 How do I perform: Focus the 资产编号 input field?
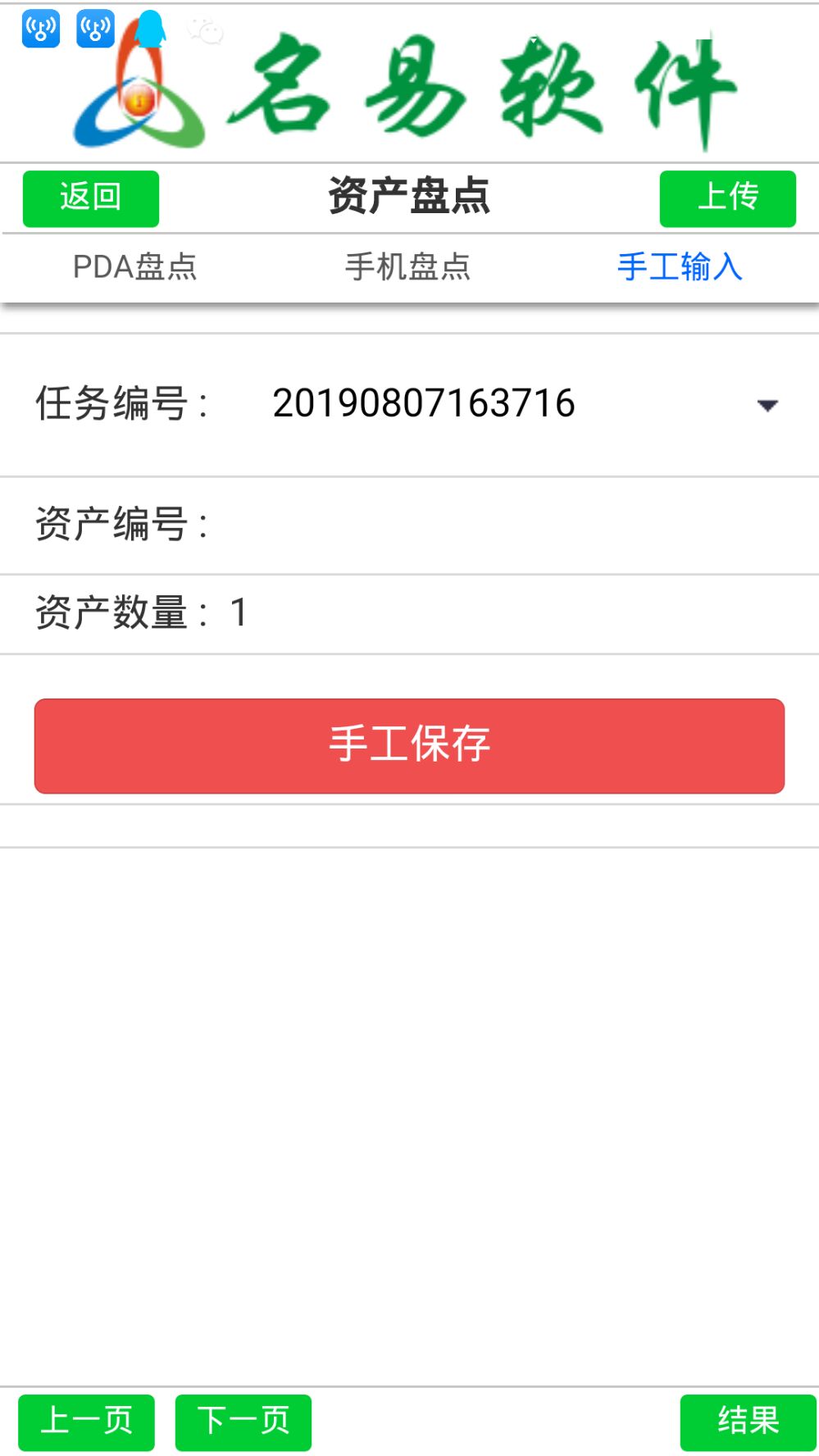coord(508,525)
